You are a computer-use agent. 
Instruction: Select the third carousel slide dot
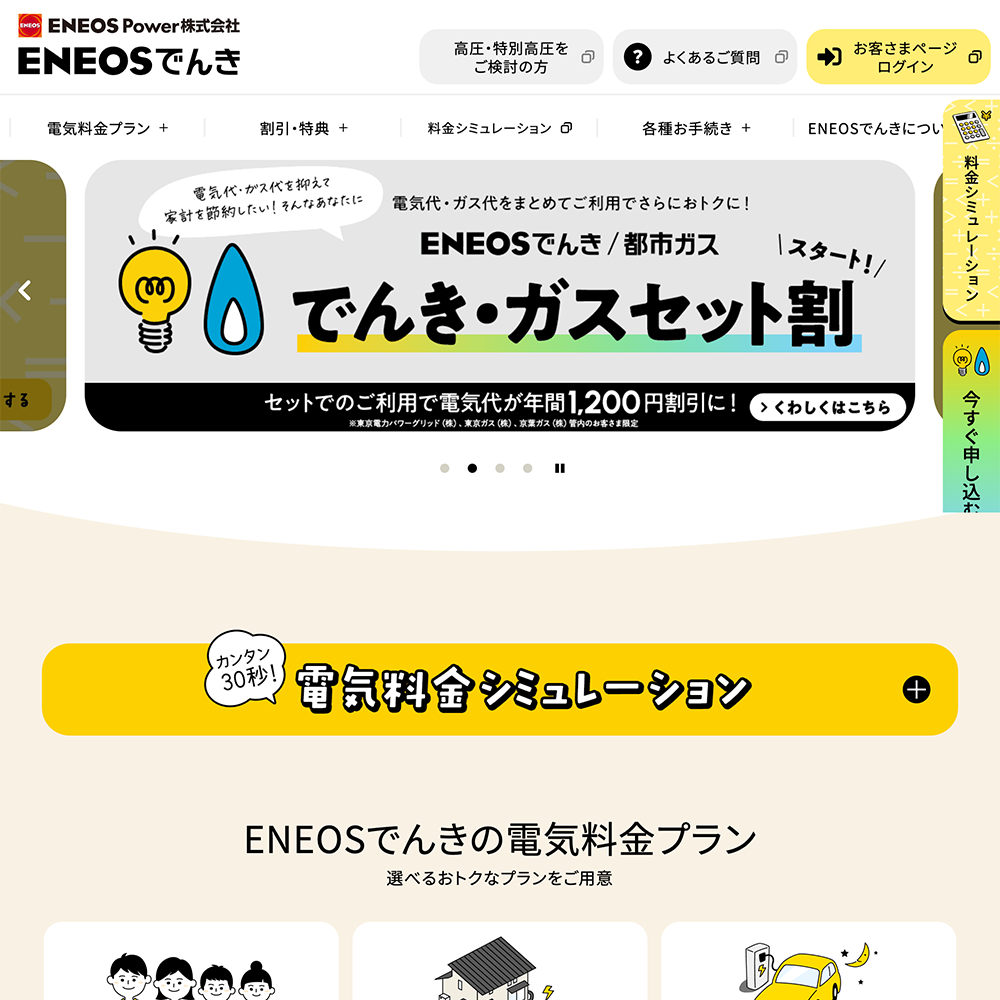(x=500, y=468)
